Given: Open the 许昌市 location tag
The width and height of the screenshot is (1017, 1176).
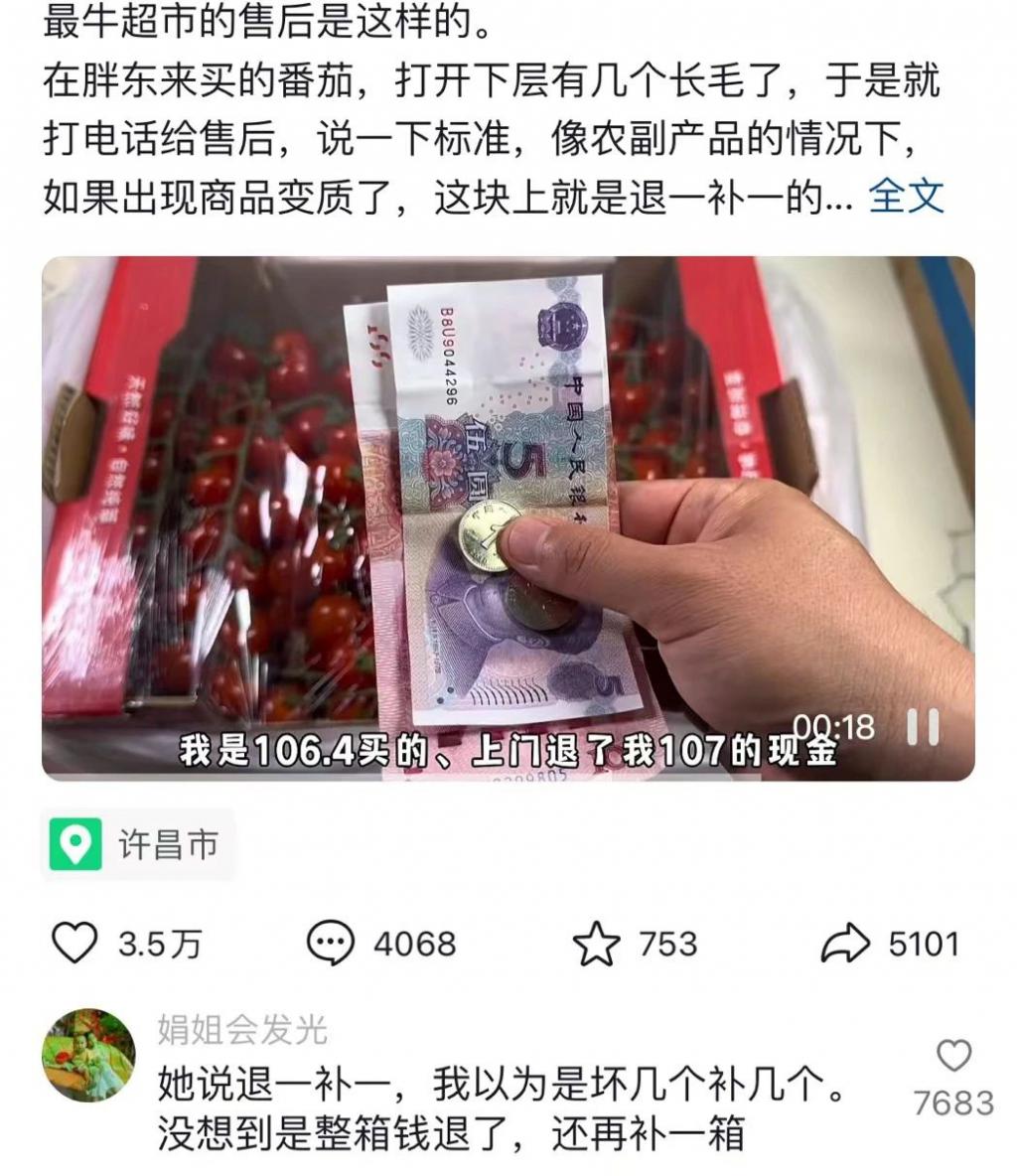Looking at the screenshot, I should pyautogui.click(x=138, y=845).
